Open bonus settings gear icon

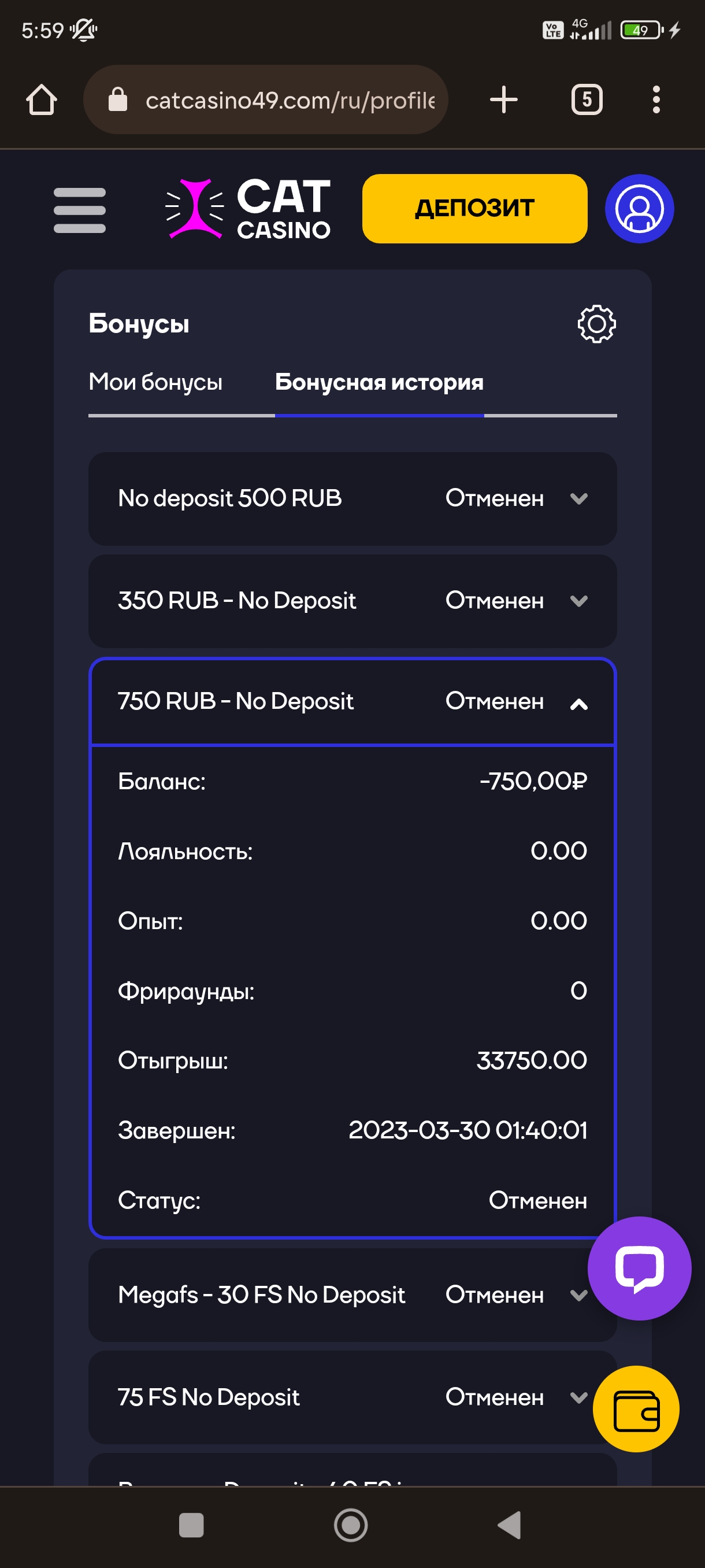click(x=596, y=324)
